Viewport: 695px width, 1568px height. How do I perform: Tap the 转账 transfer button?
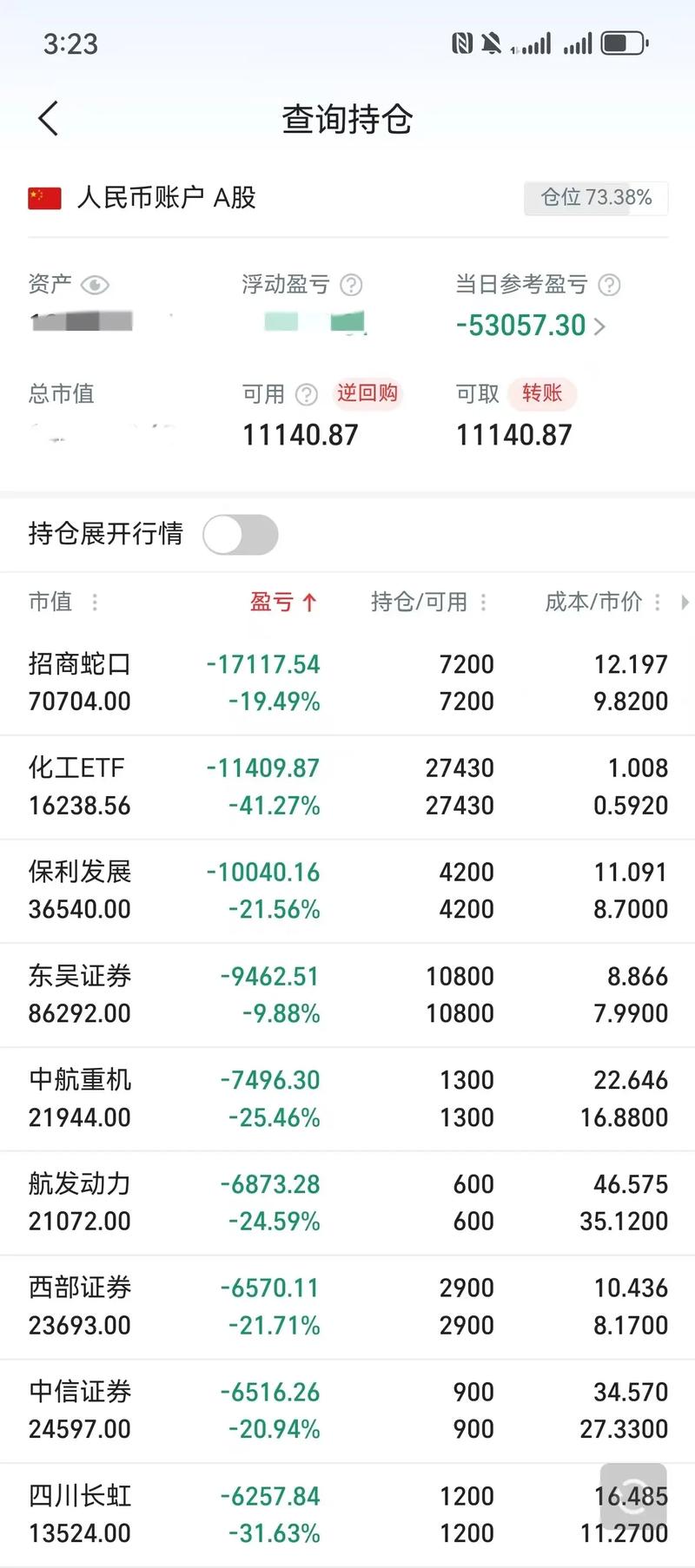tap(542, 394)
